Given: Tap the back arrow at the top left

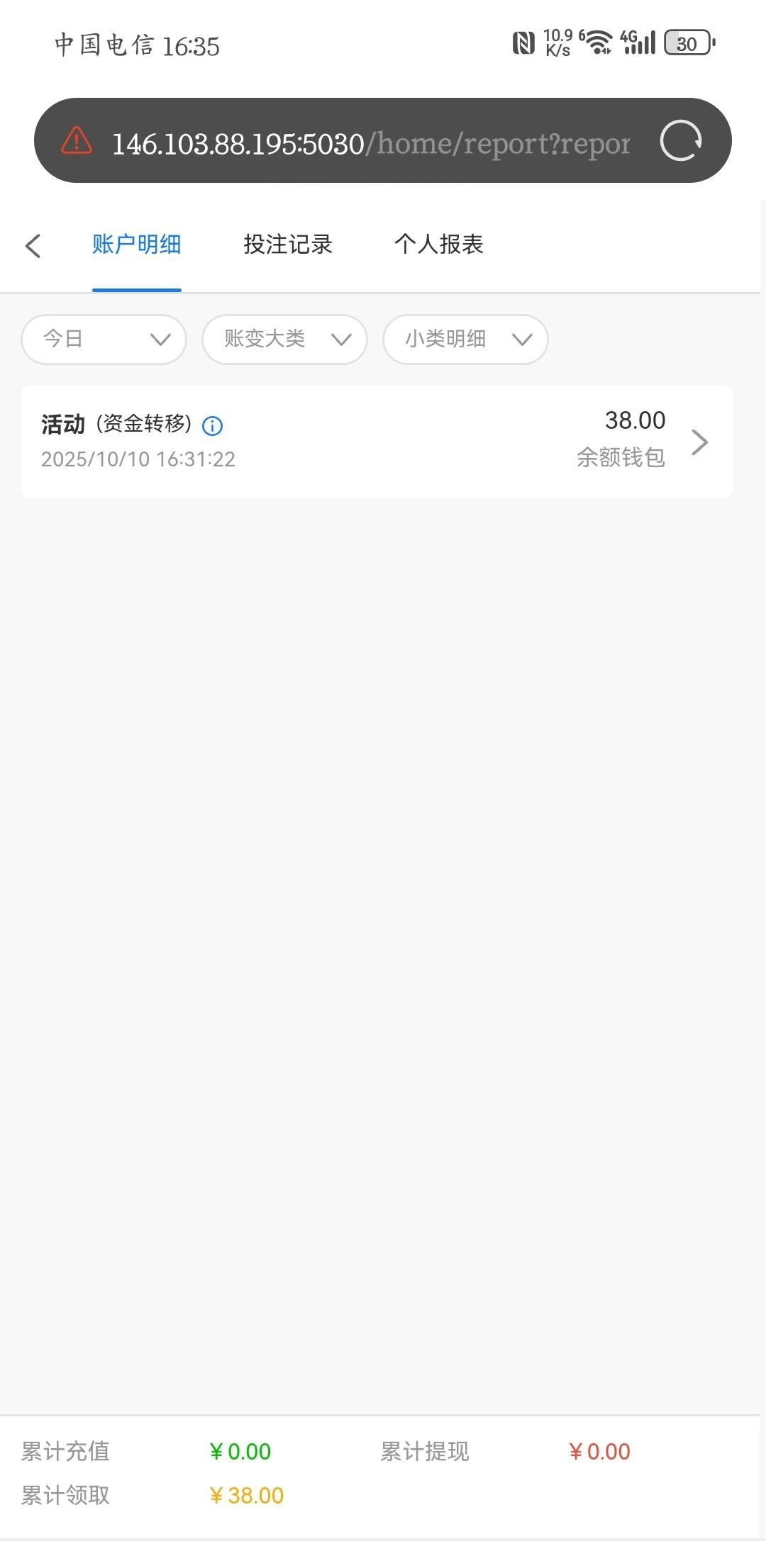Looking at the screenshot, I should click(x=33, y=245).
